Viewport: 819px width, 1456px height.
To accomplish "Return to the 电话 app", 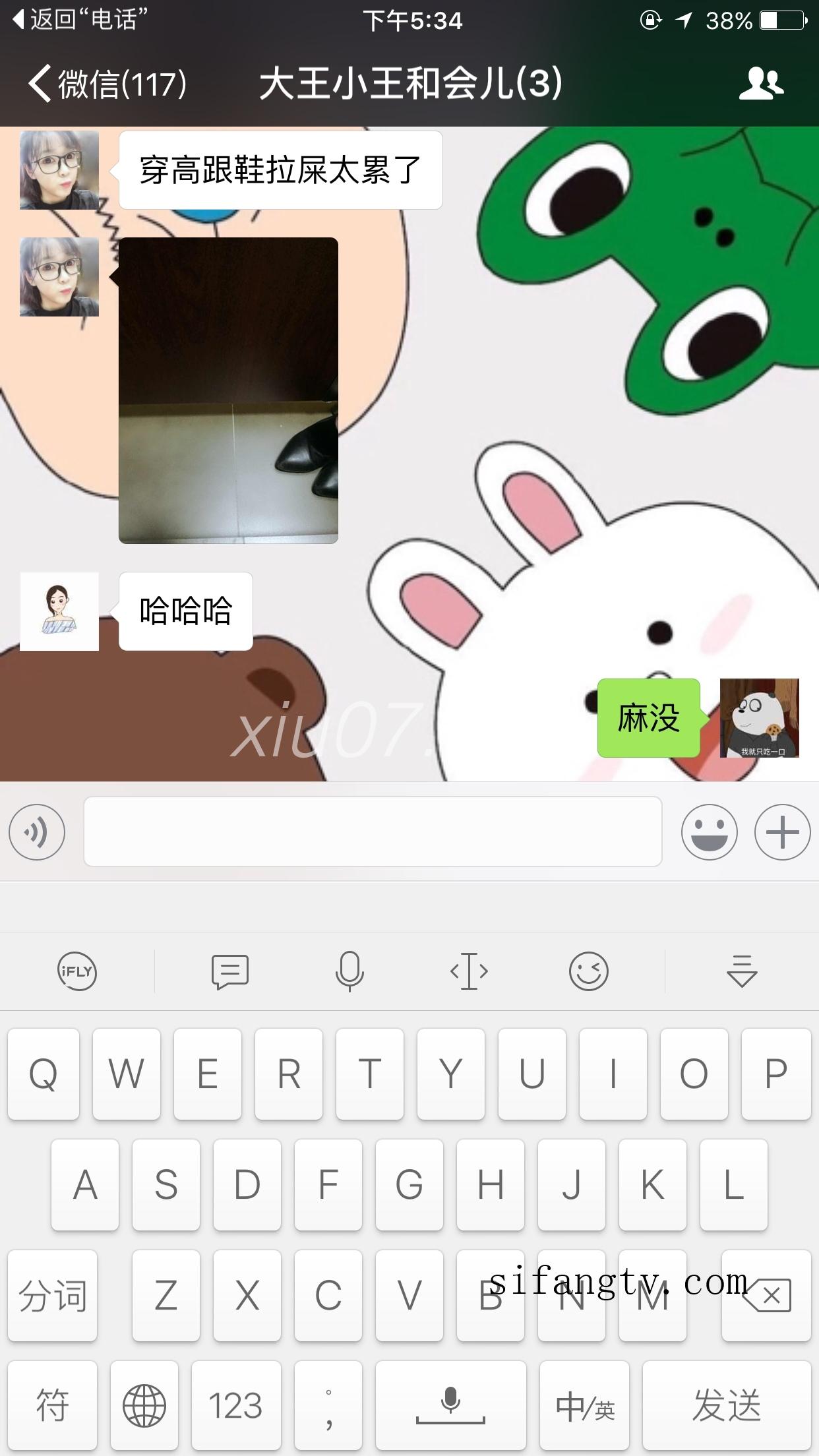I will click(79, 20).
